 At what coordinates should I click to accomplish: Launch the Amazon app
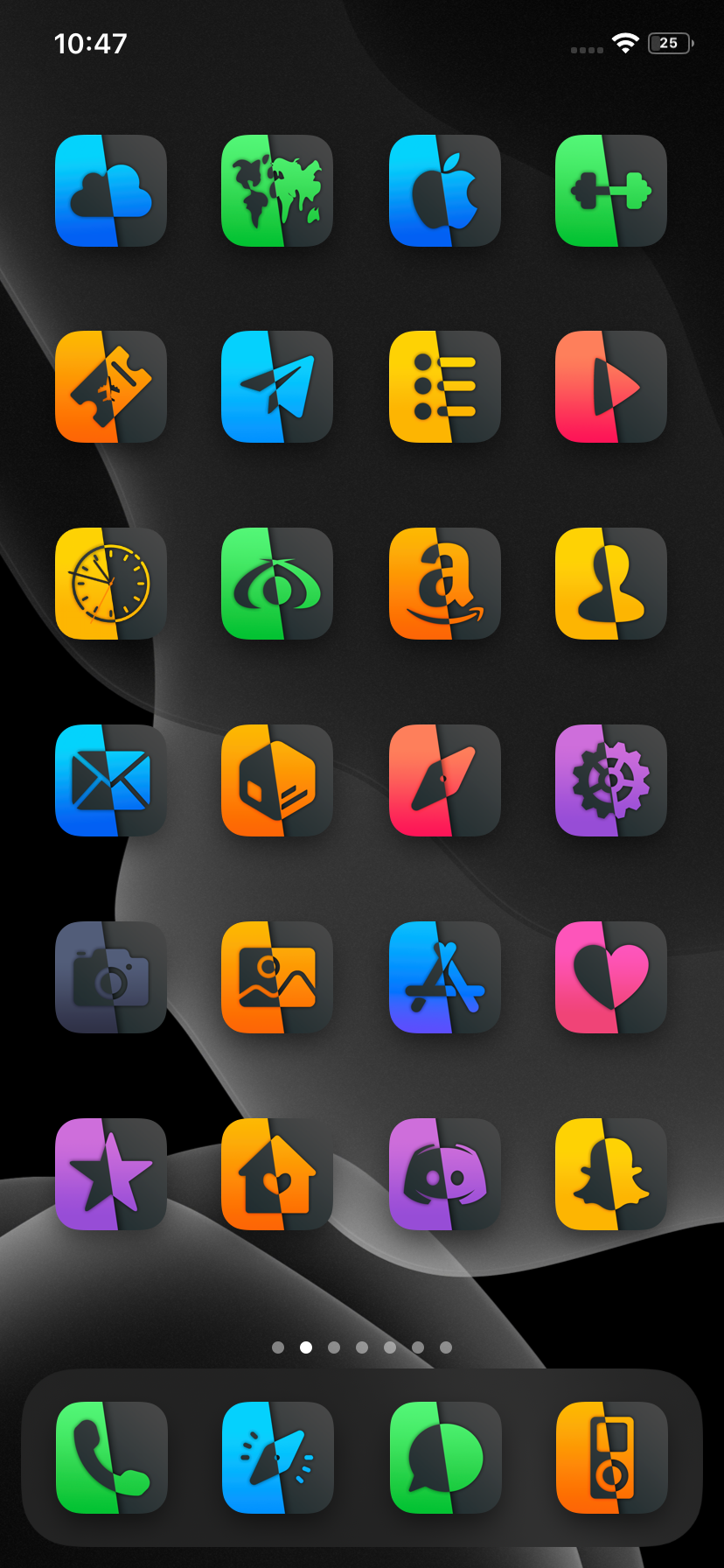click(x=445, y=584)
